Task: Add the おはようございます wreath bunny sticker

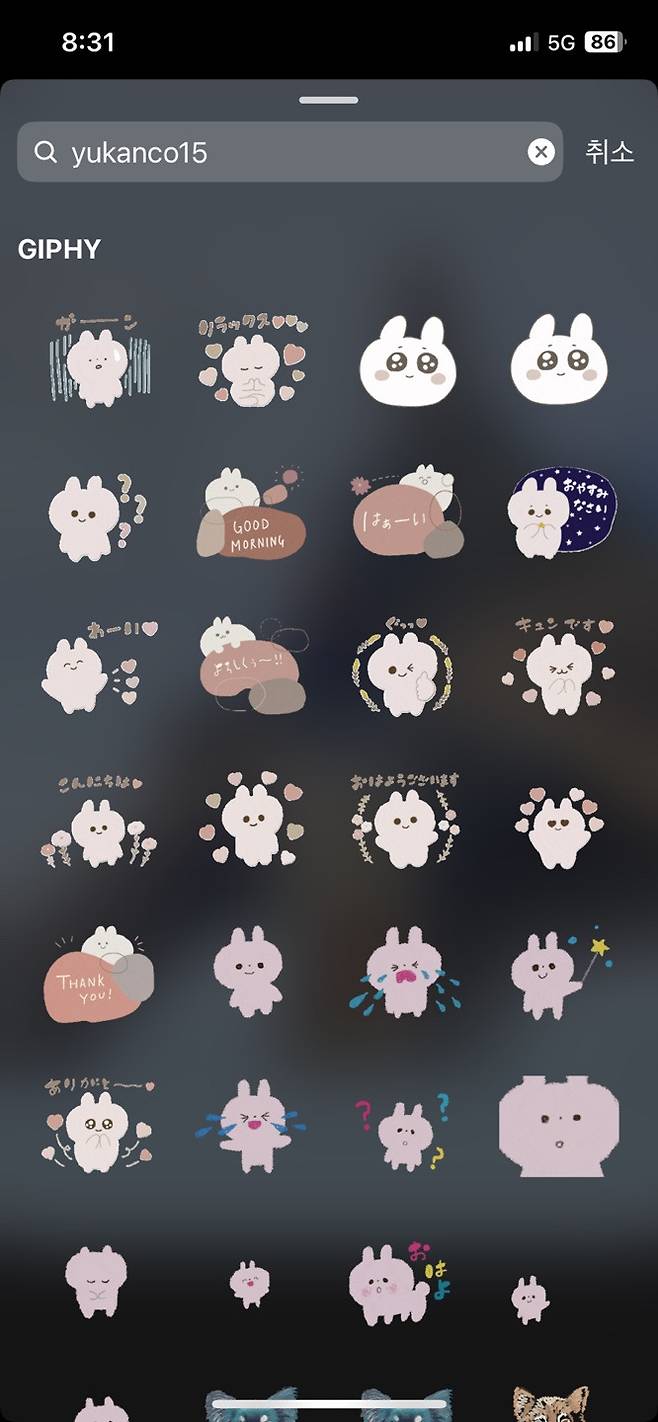Action: (404, 820)
